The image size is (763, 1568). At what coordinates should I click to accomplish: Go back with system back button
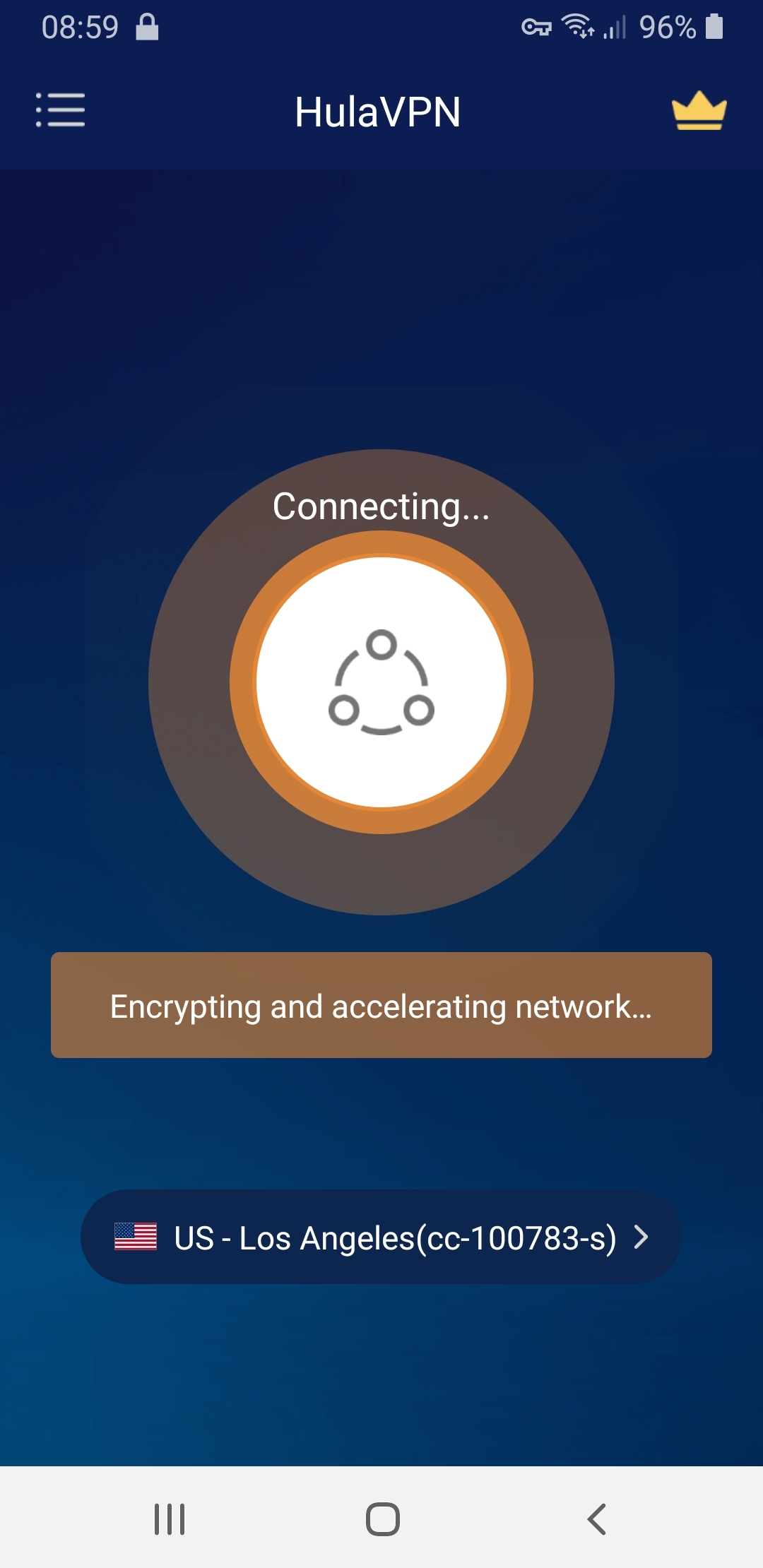[x=597, y=1519]
